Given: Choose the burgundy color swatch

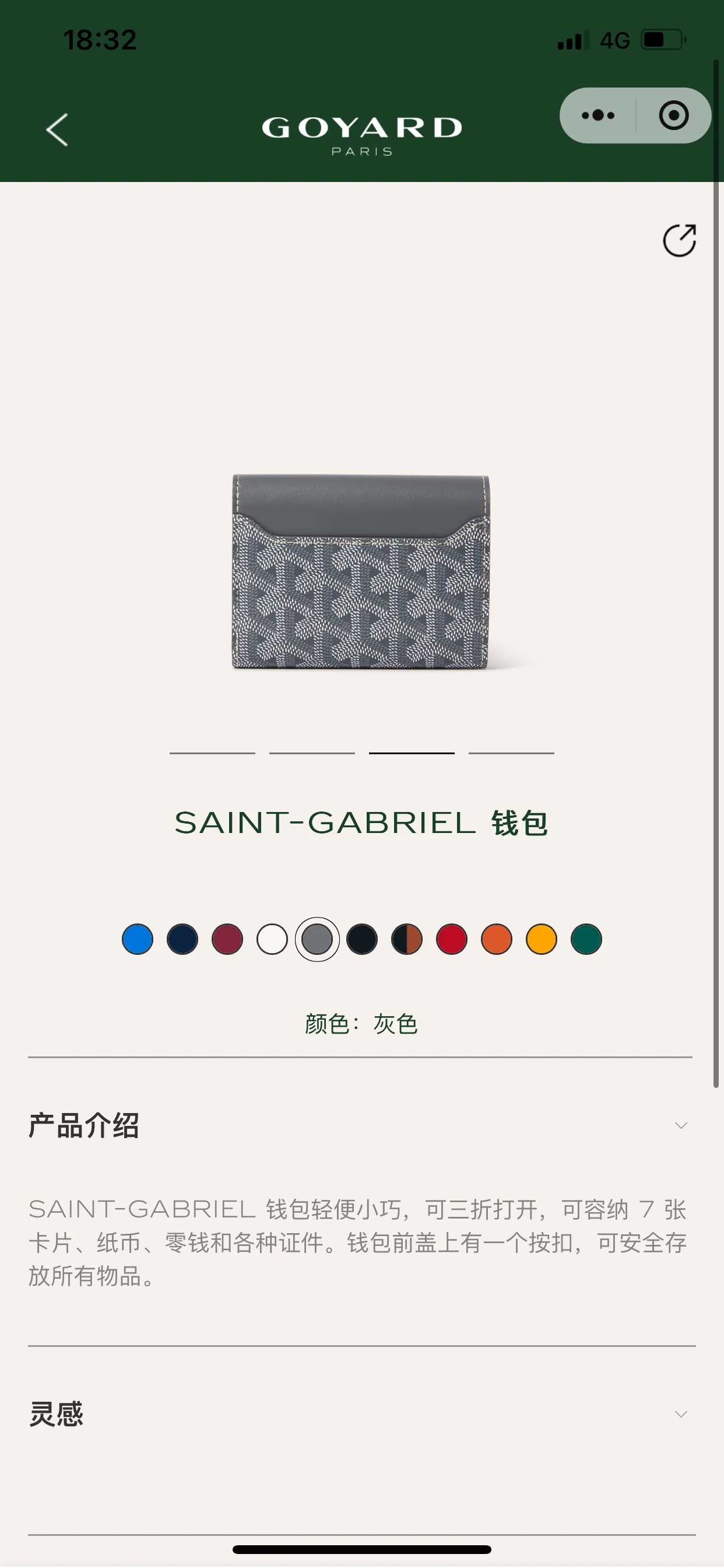Looking at the screenshot, I should tap(227, 939).
